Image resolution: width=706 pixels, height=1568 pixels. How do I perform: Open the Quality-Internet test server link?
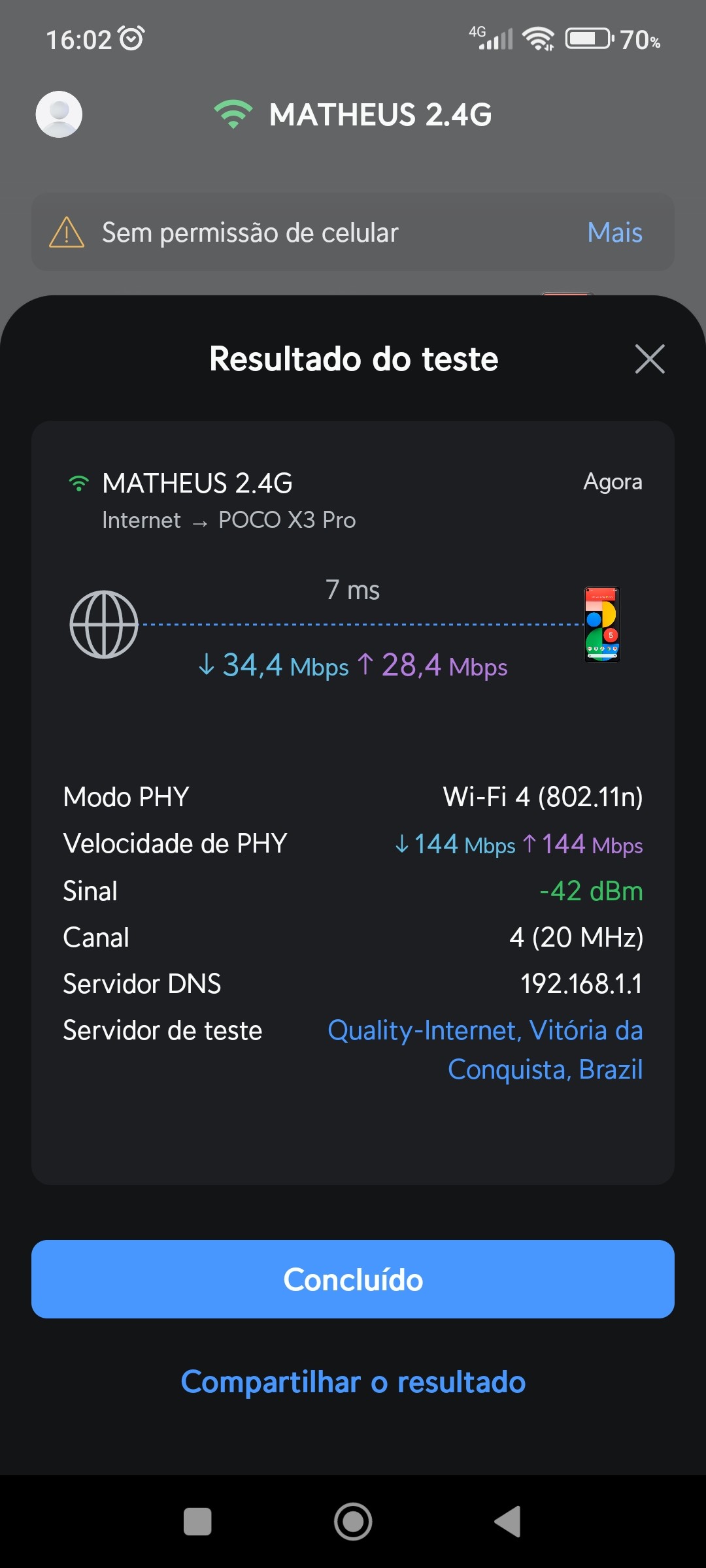pyautogui.click(x=485, y=1049)
